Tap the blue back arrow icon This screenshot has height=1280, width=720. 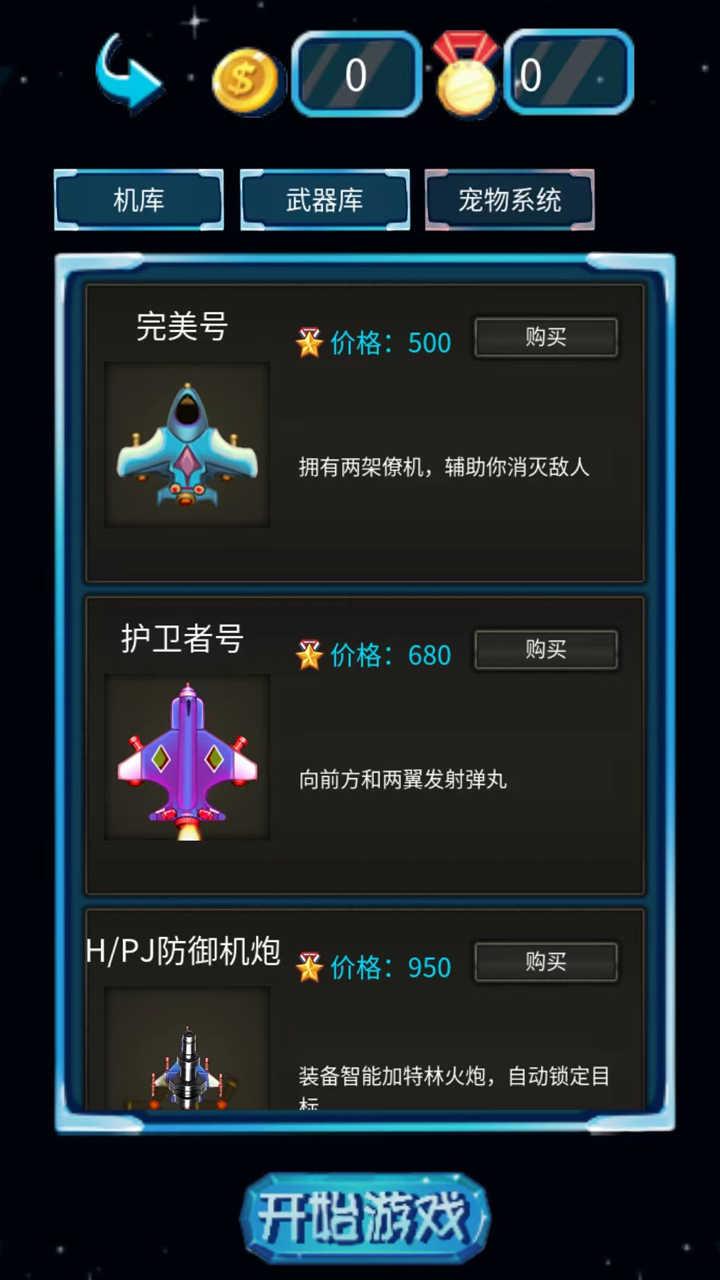pos(128,73)
